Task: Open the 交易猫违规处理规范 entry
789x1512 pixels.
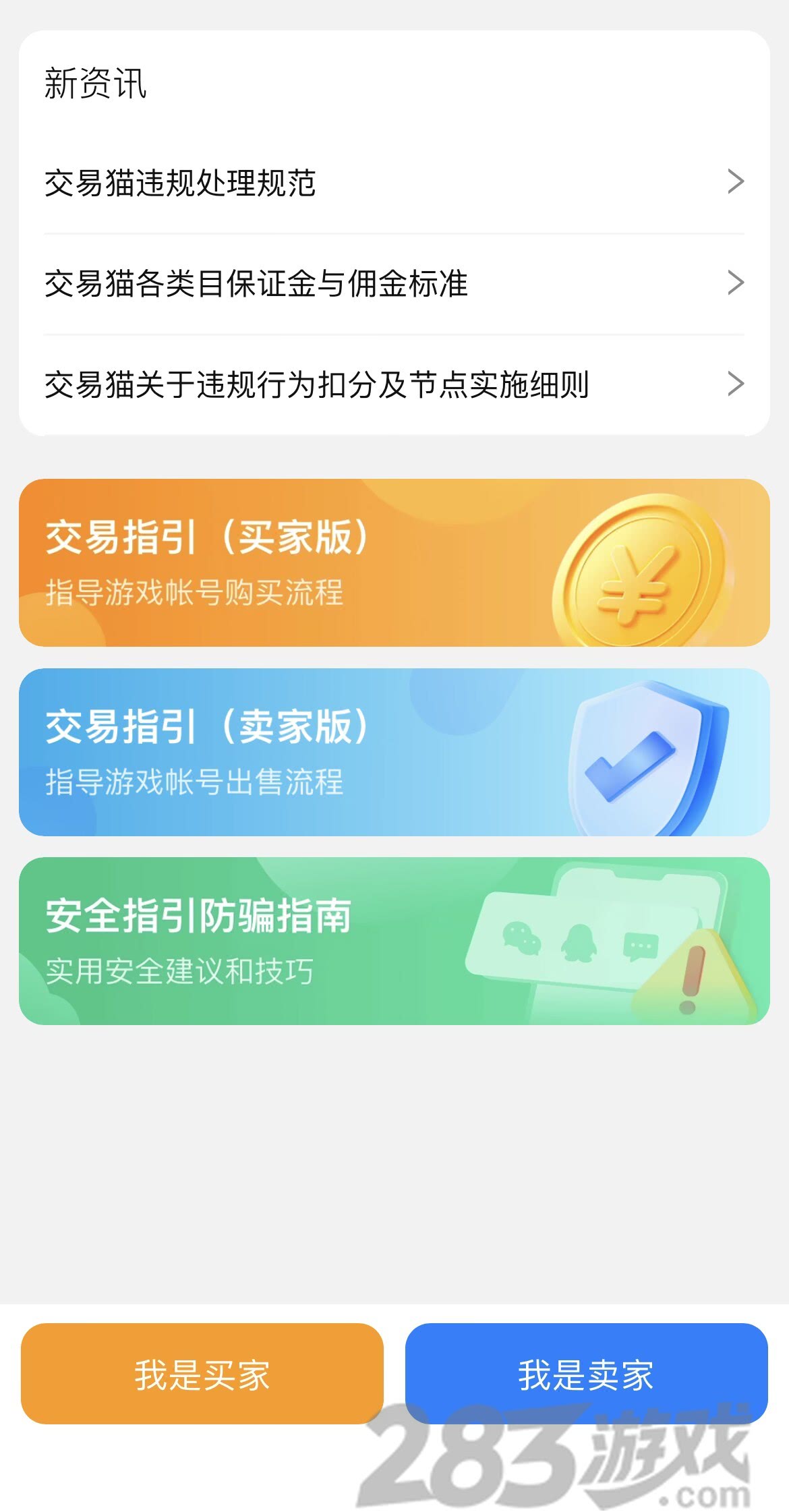Action: 180,183
